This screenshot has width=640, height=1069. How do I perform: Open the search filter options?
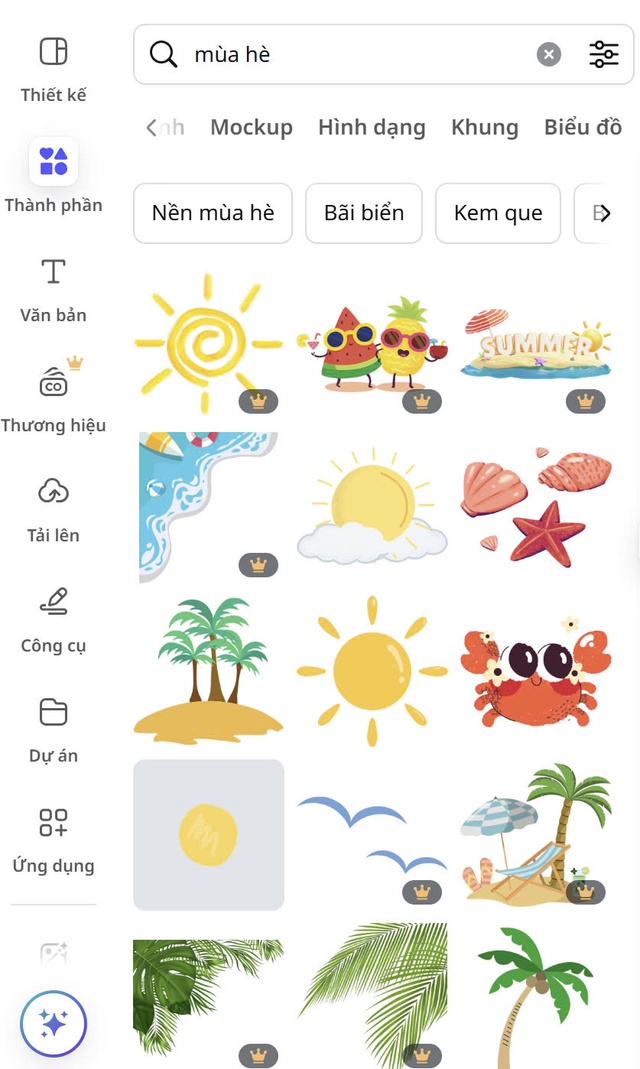point(604,54)
